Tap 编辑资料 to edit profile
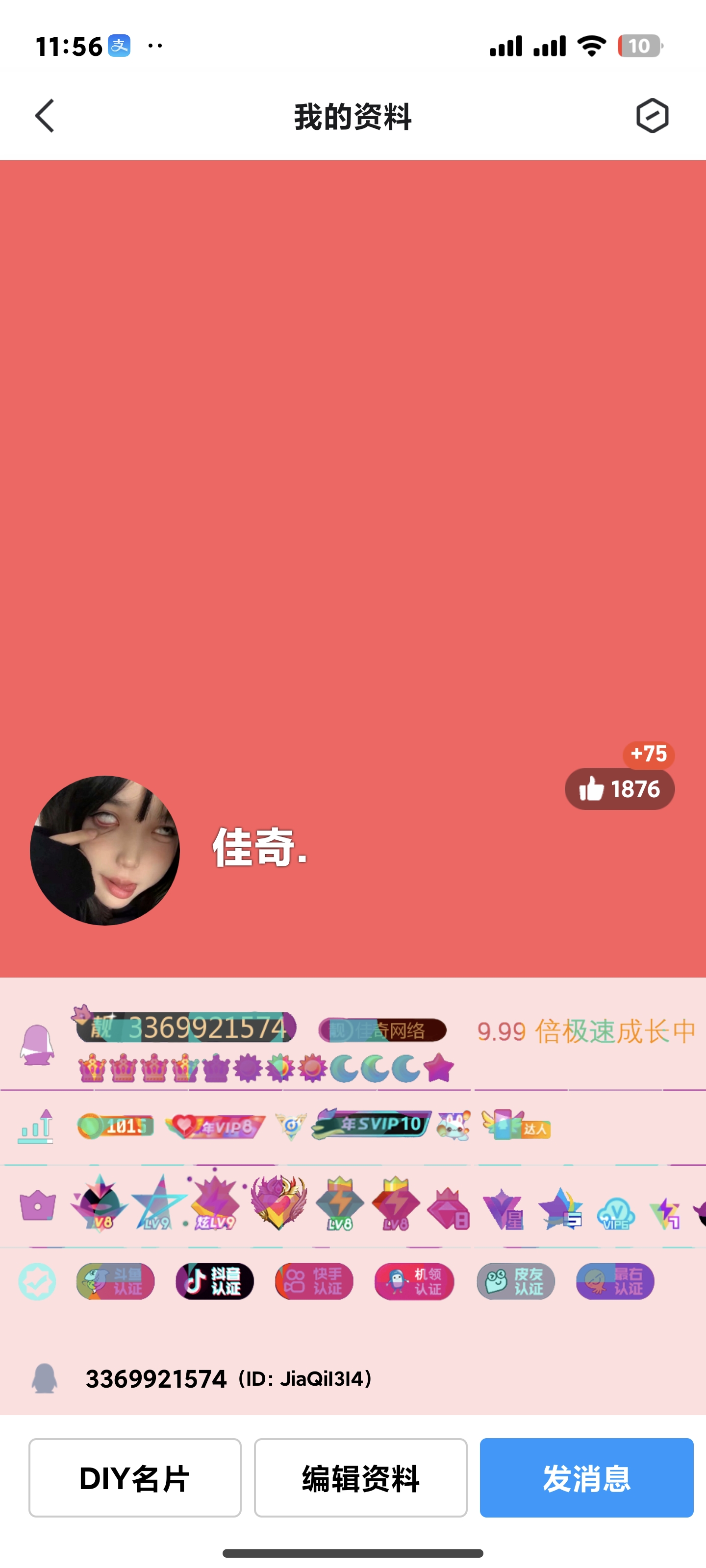706x1568 pixels. [361, 1477]
